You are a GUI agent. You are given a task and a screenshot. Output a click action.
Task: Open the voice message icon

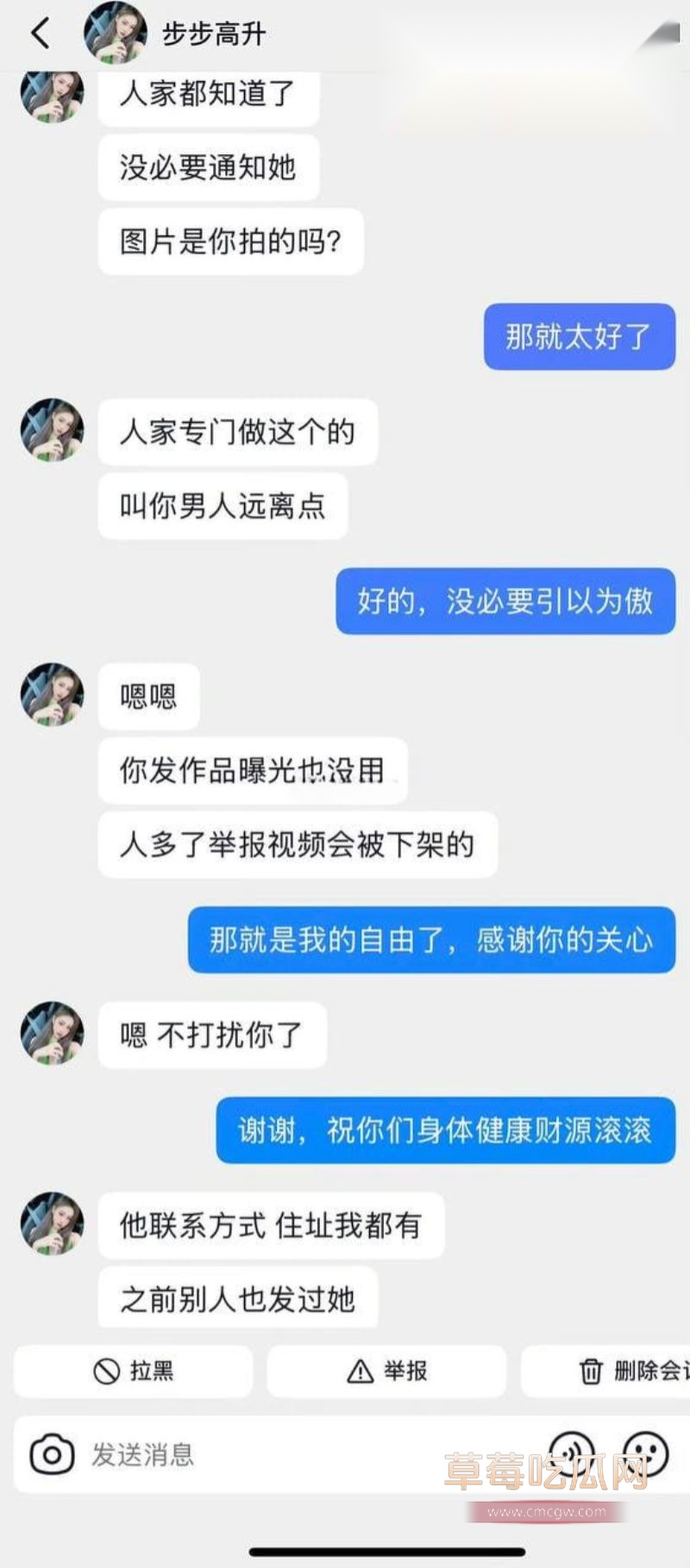click(573, 1456)
